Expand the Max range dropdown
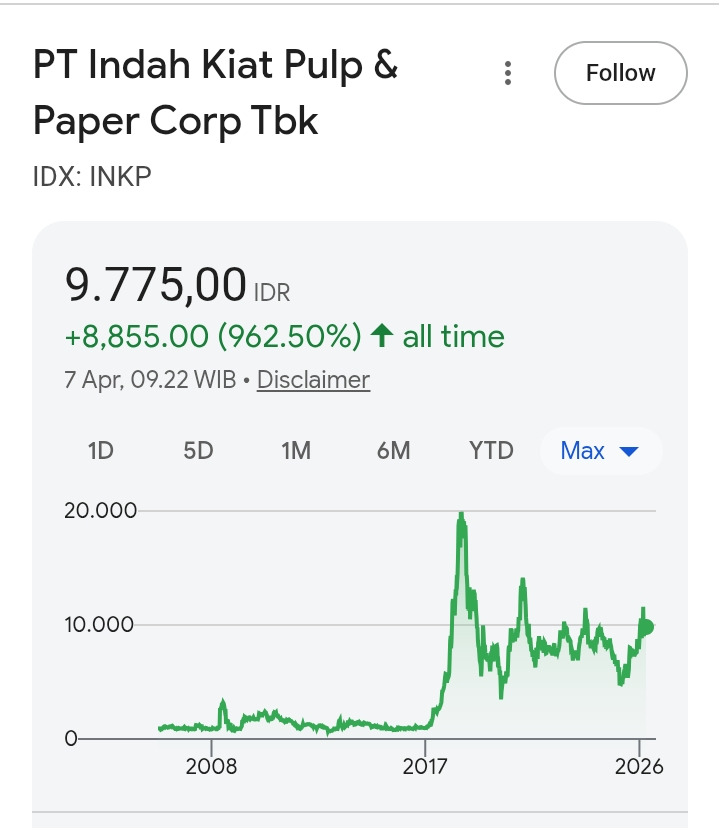Image resolution: width=719 pixels, height=828 pixels. pos(600,451)
